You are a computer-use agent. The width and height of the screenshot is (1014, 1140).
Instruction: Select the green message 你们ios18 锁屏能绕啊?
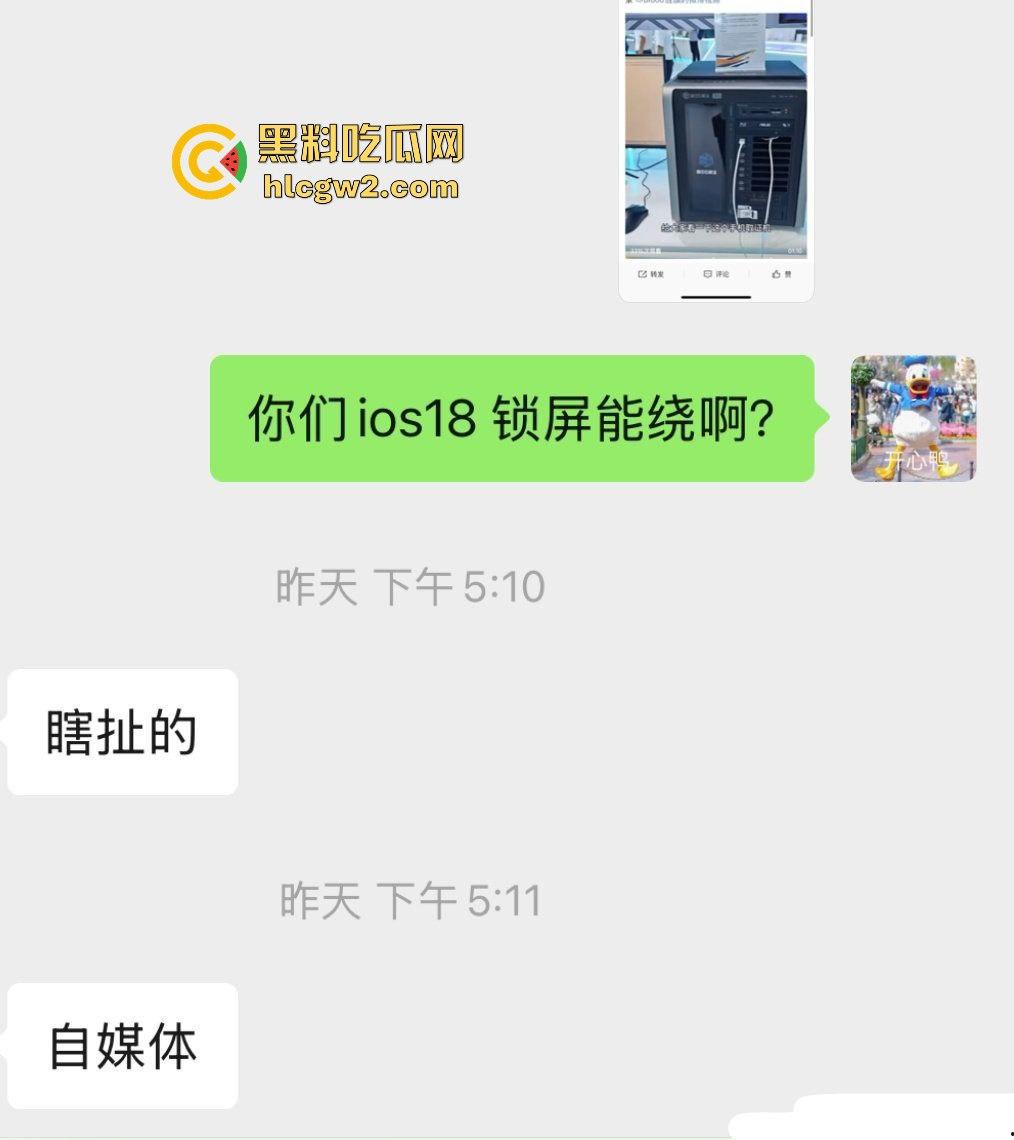(x=510, y=420)
